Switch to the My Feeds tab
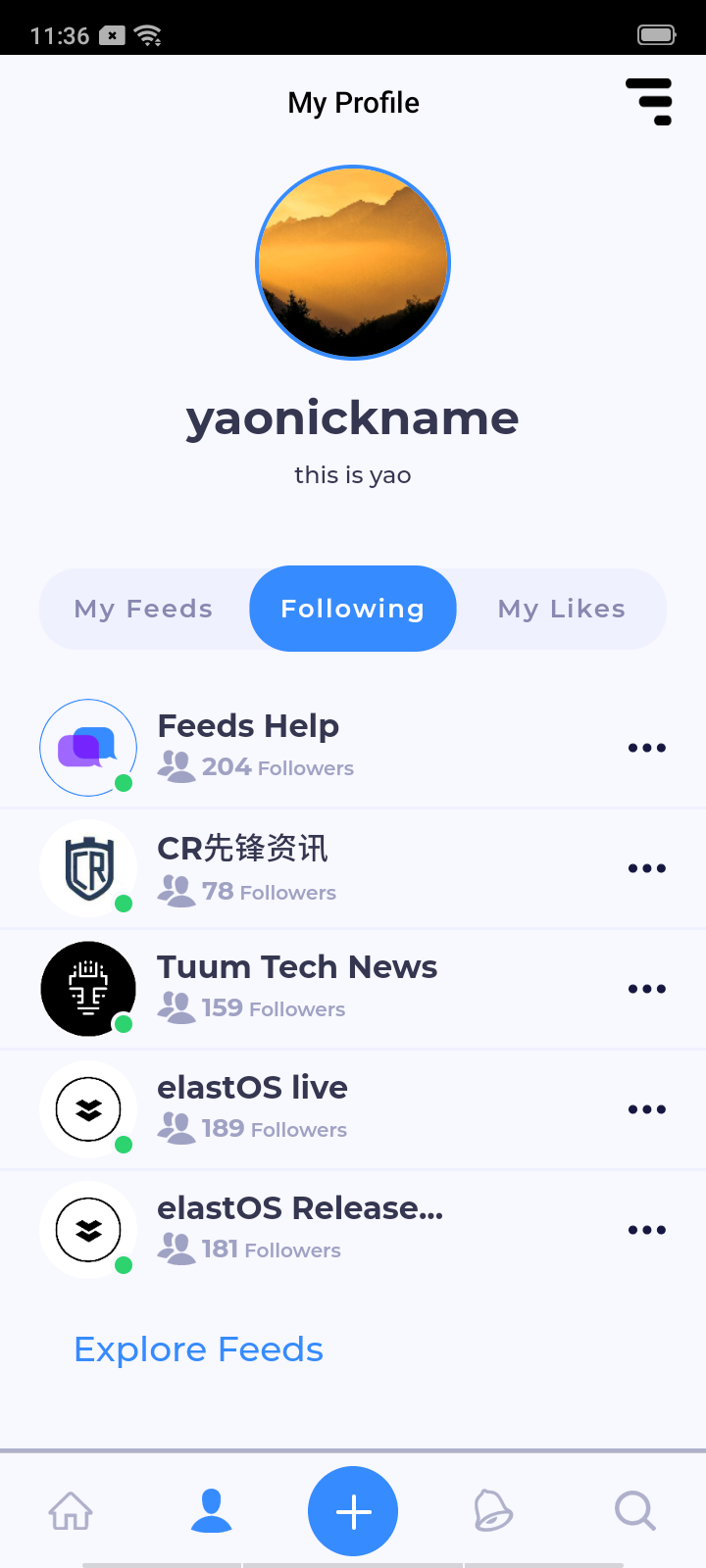 (143, 609)
